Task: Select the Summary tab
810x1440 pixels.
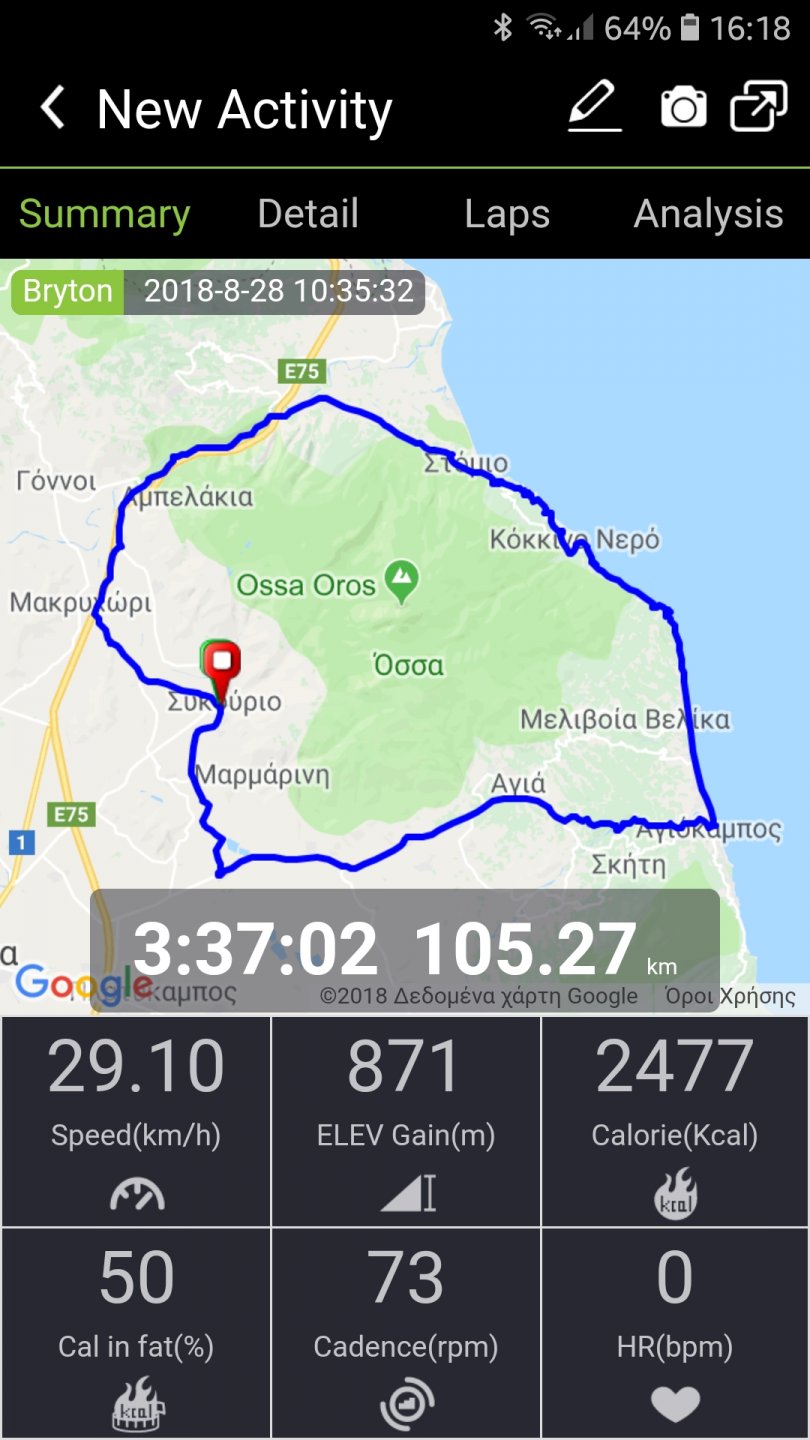Action: tap(104, 214)
